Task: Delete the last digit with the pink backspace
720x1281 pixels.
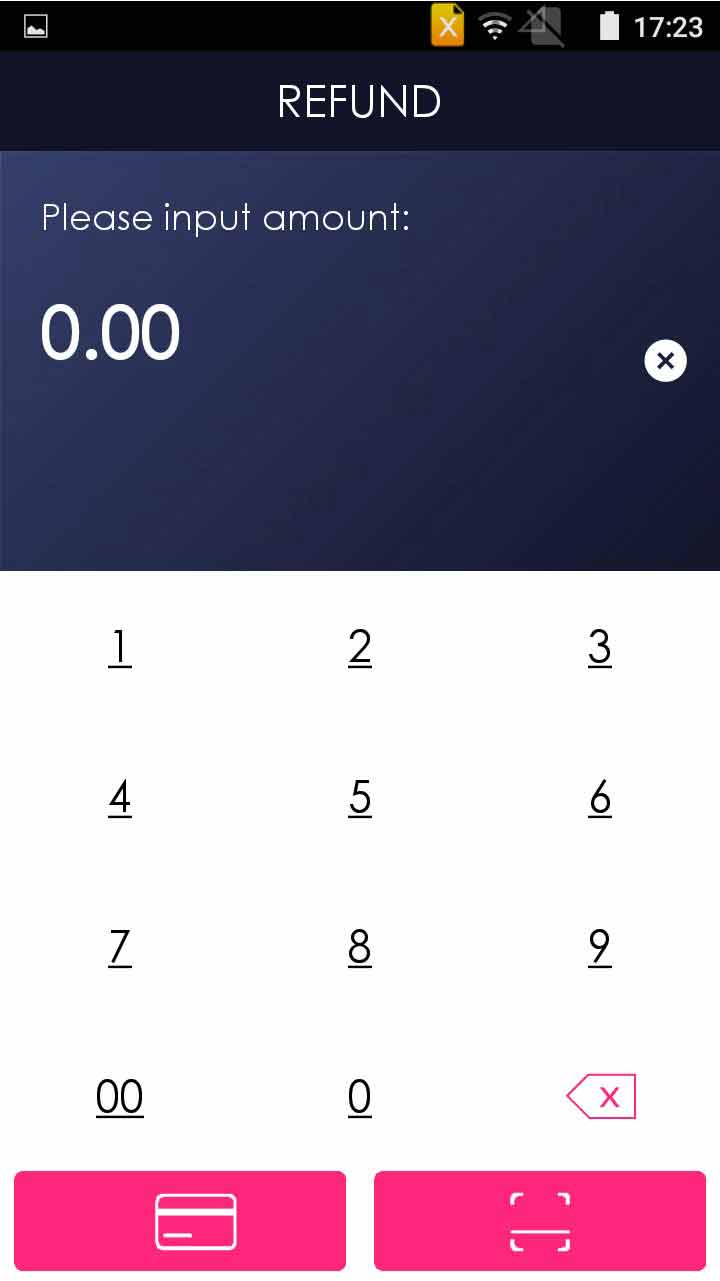Action: [x=601, y=1097]
